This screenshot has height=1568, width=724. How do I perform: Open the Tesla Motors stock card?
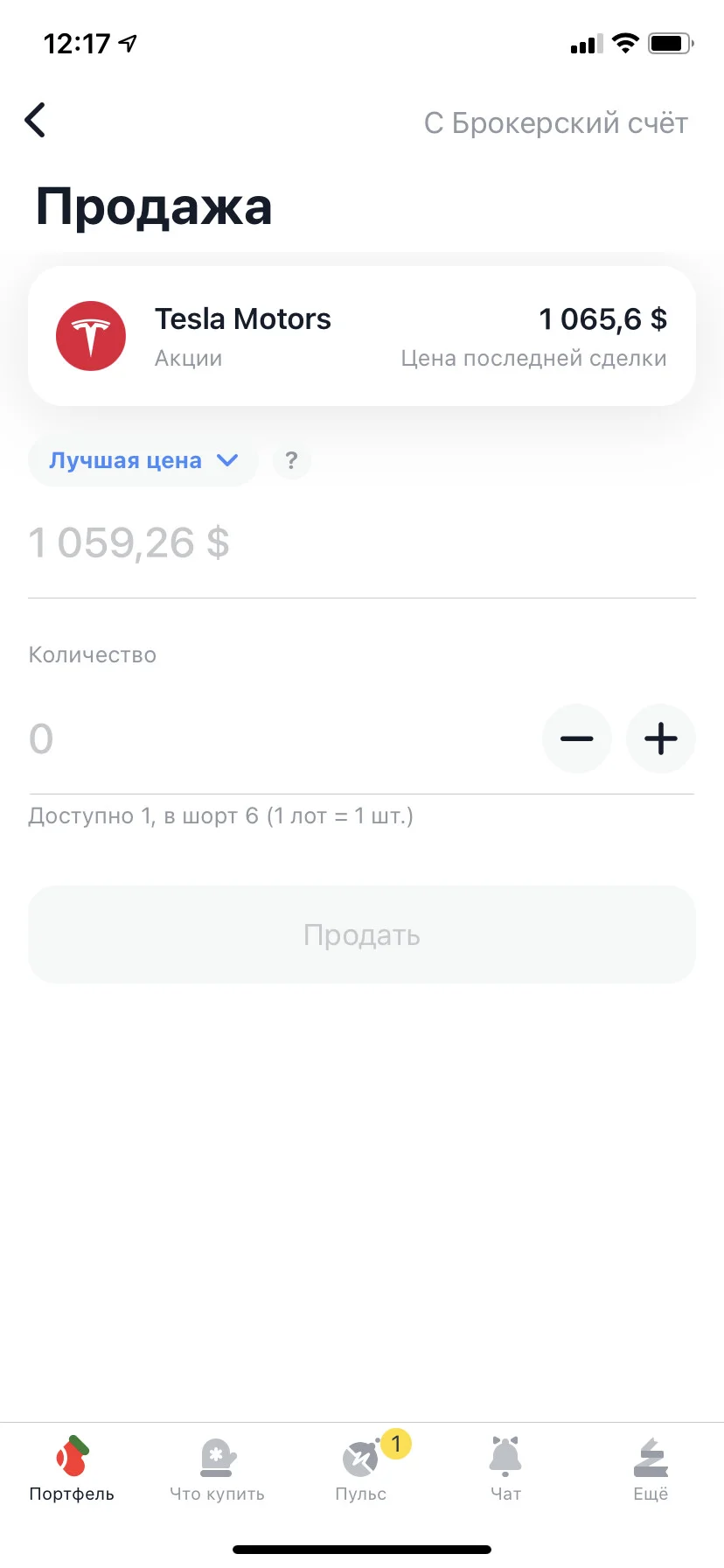click(x=362, y=336)
